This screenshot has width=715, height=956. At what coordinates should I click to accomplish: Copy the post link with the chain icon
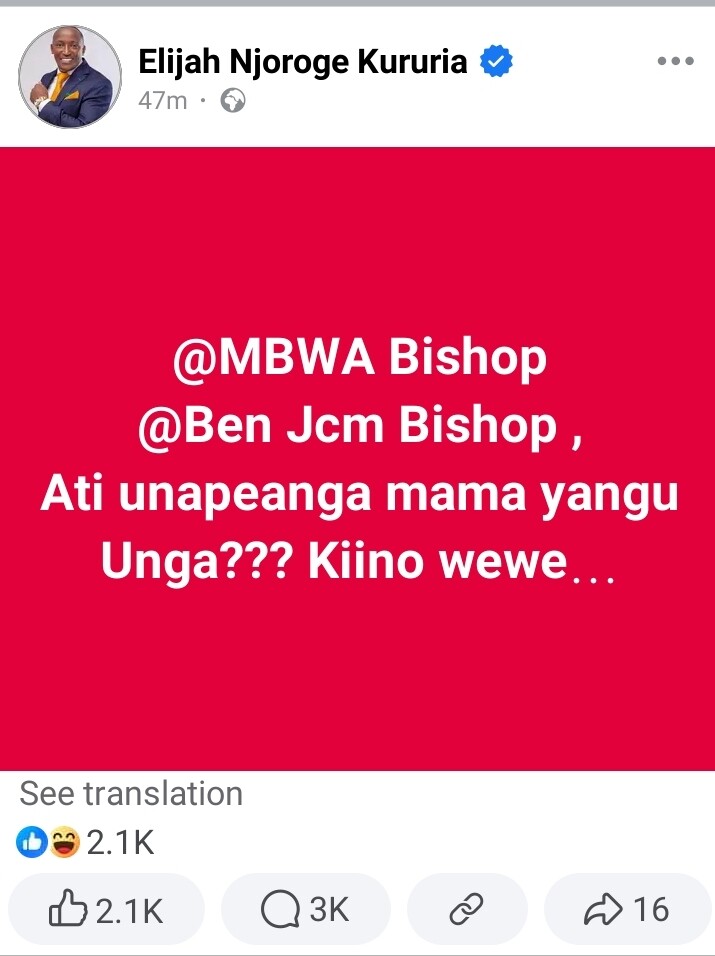pos(467,909)
